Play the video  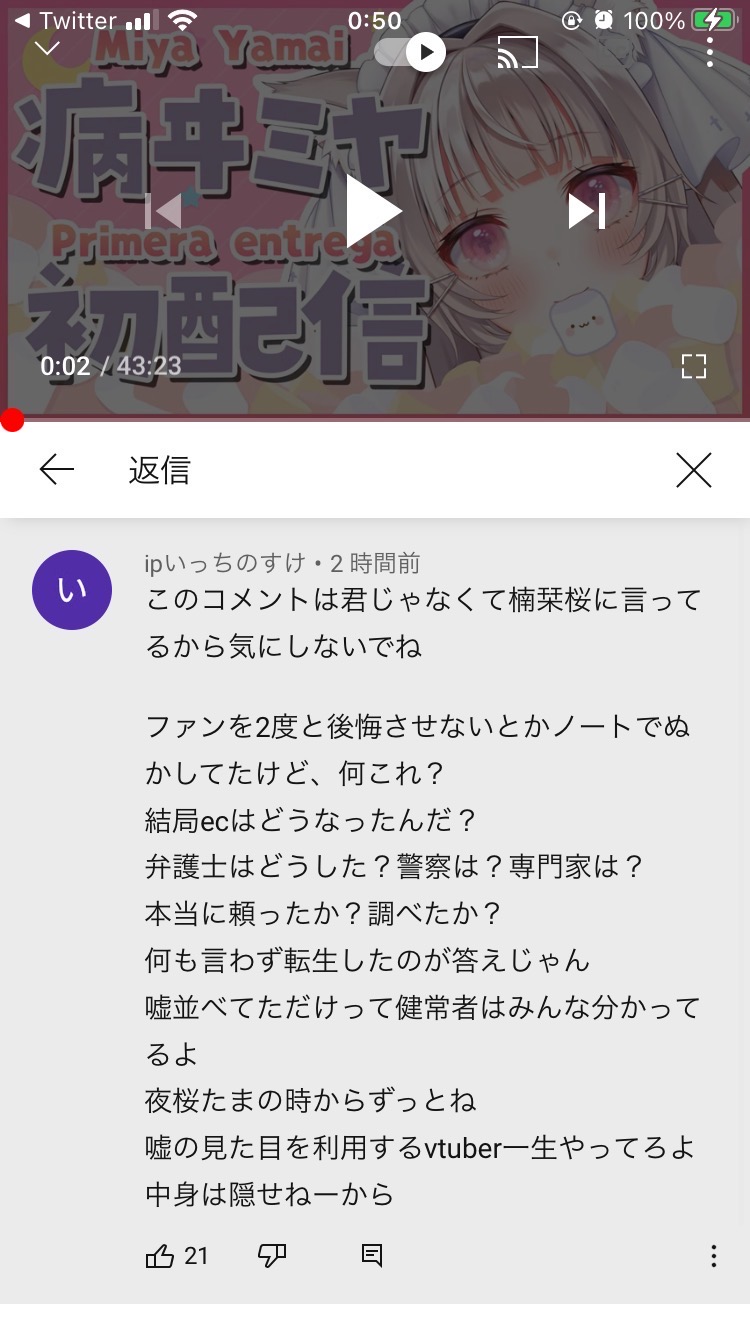374,211
